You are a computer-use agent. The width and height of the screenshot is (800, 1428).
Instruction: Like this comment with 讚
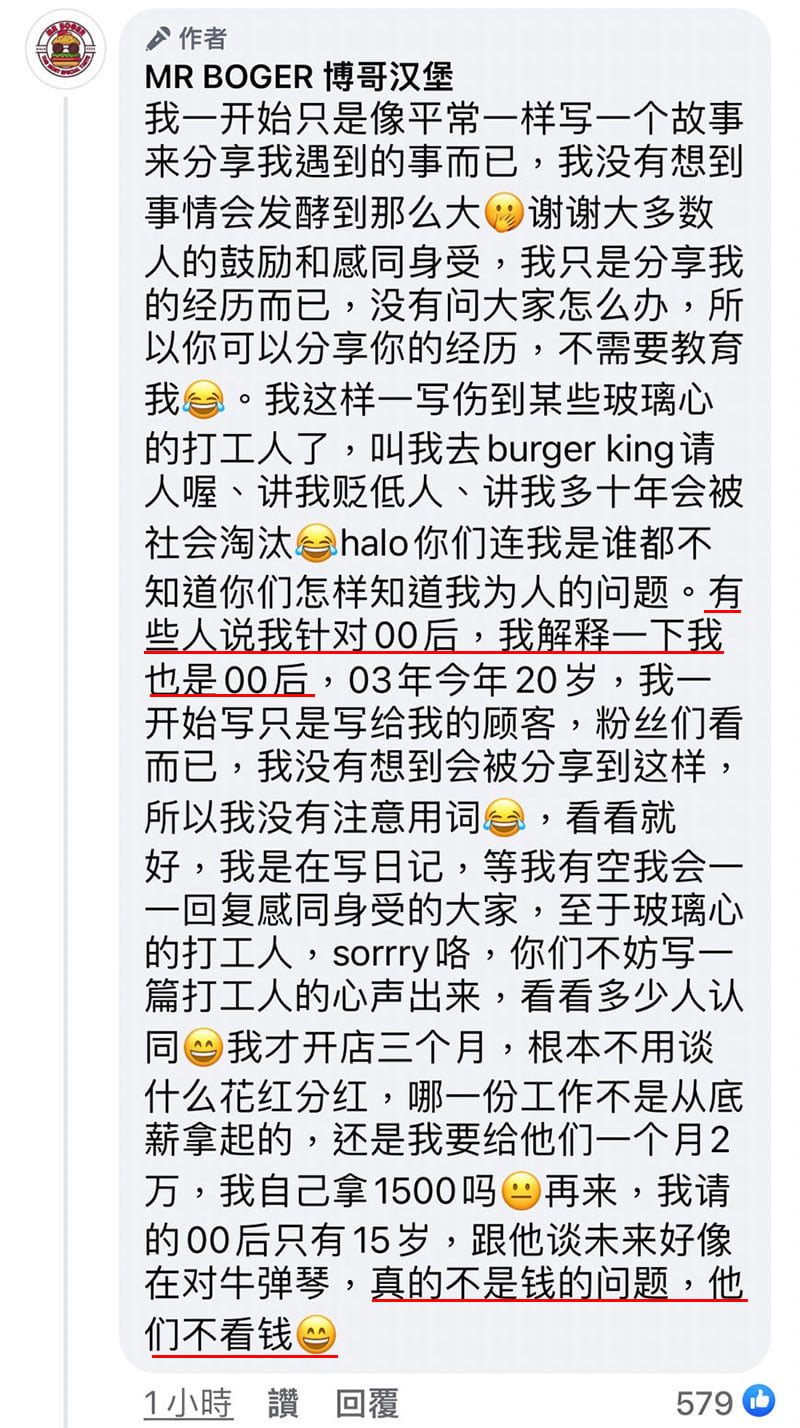pyautogui.click(x=283, y=1402)
